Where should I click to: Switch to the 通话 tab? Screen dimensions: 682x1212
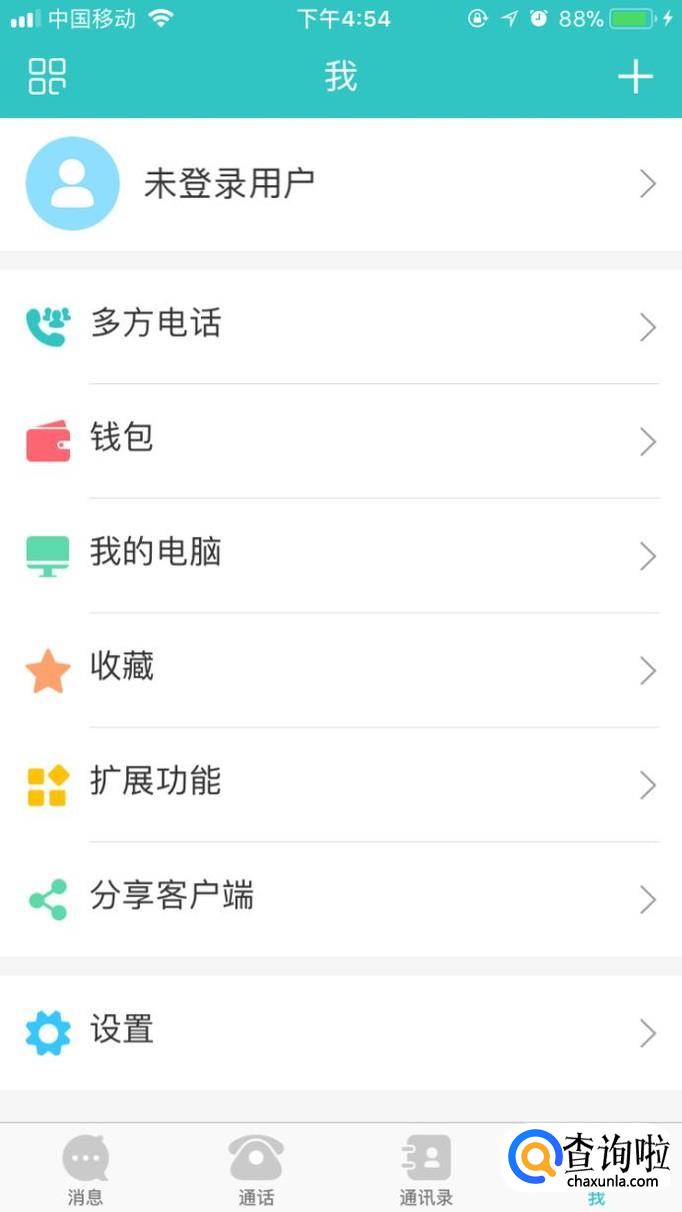pos(256,1168)
